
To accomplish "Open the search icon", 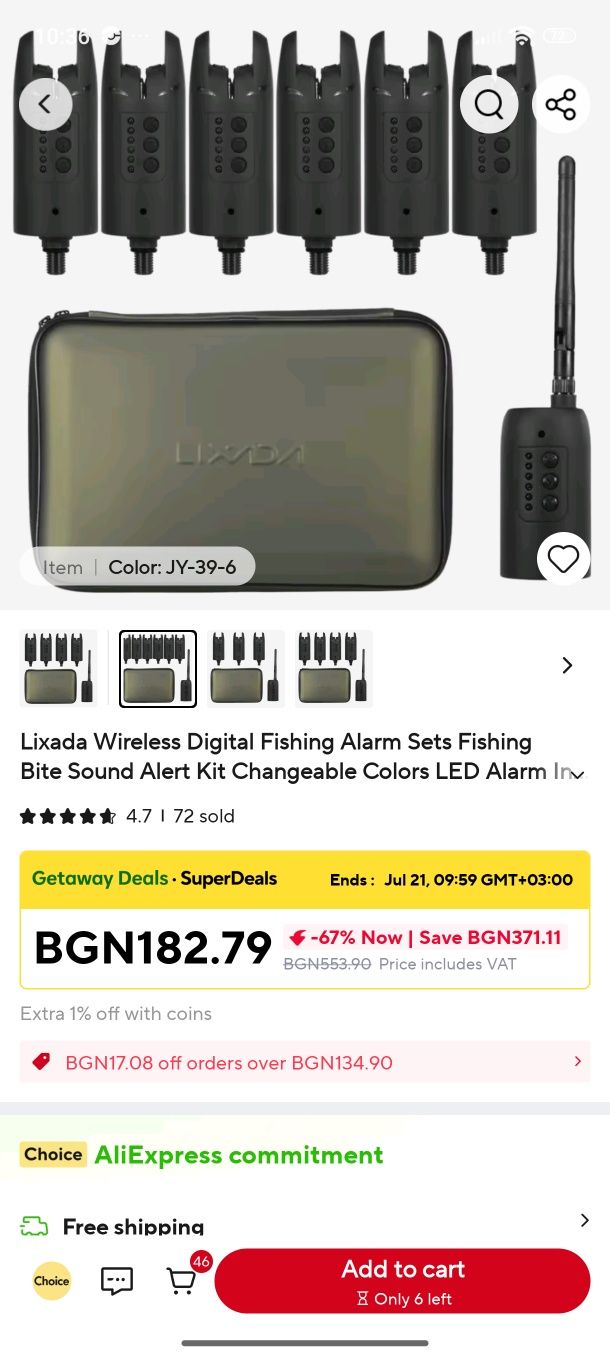I will [x=489, y=104].
